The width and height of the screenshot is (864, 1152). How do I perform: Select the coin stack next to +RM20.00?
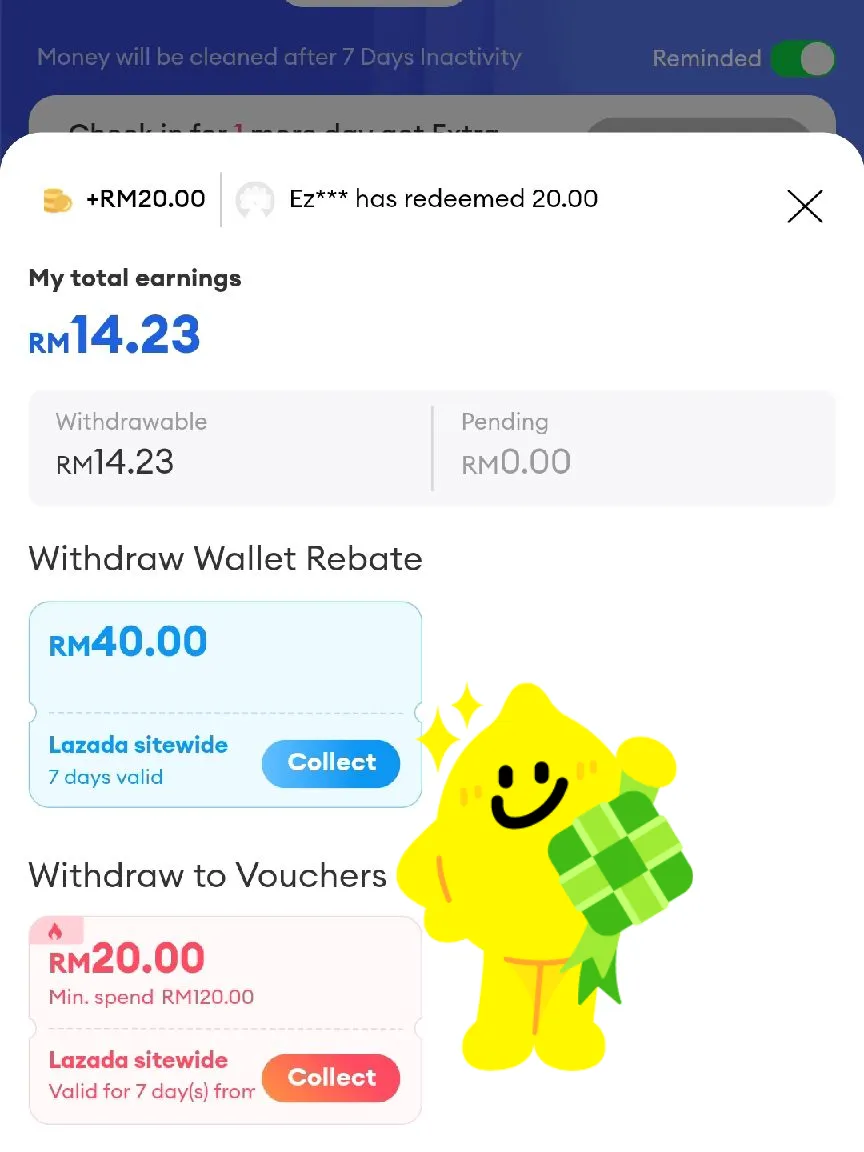[x=56, y=199]
